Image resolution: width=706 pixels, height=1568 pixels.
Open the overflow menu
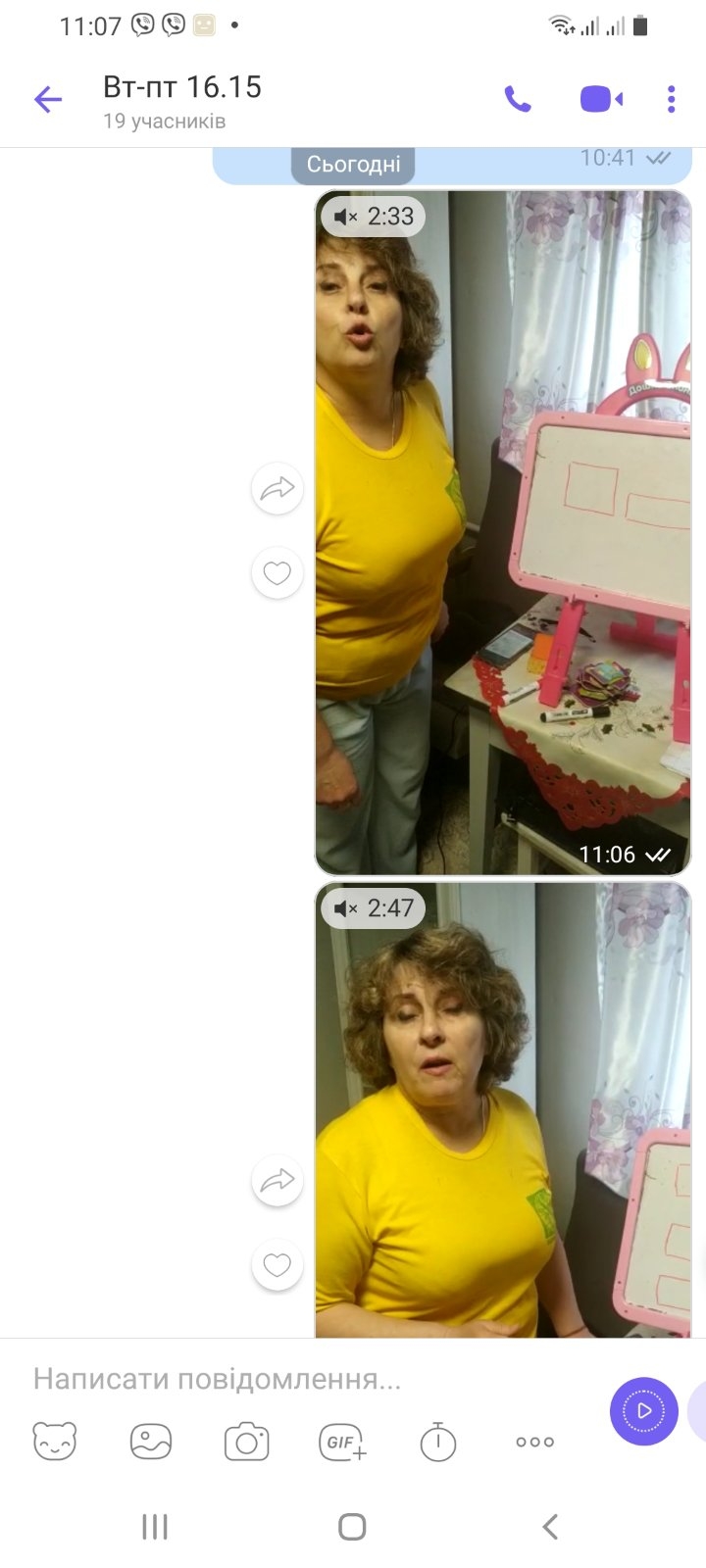coord(672,99)
